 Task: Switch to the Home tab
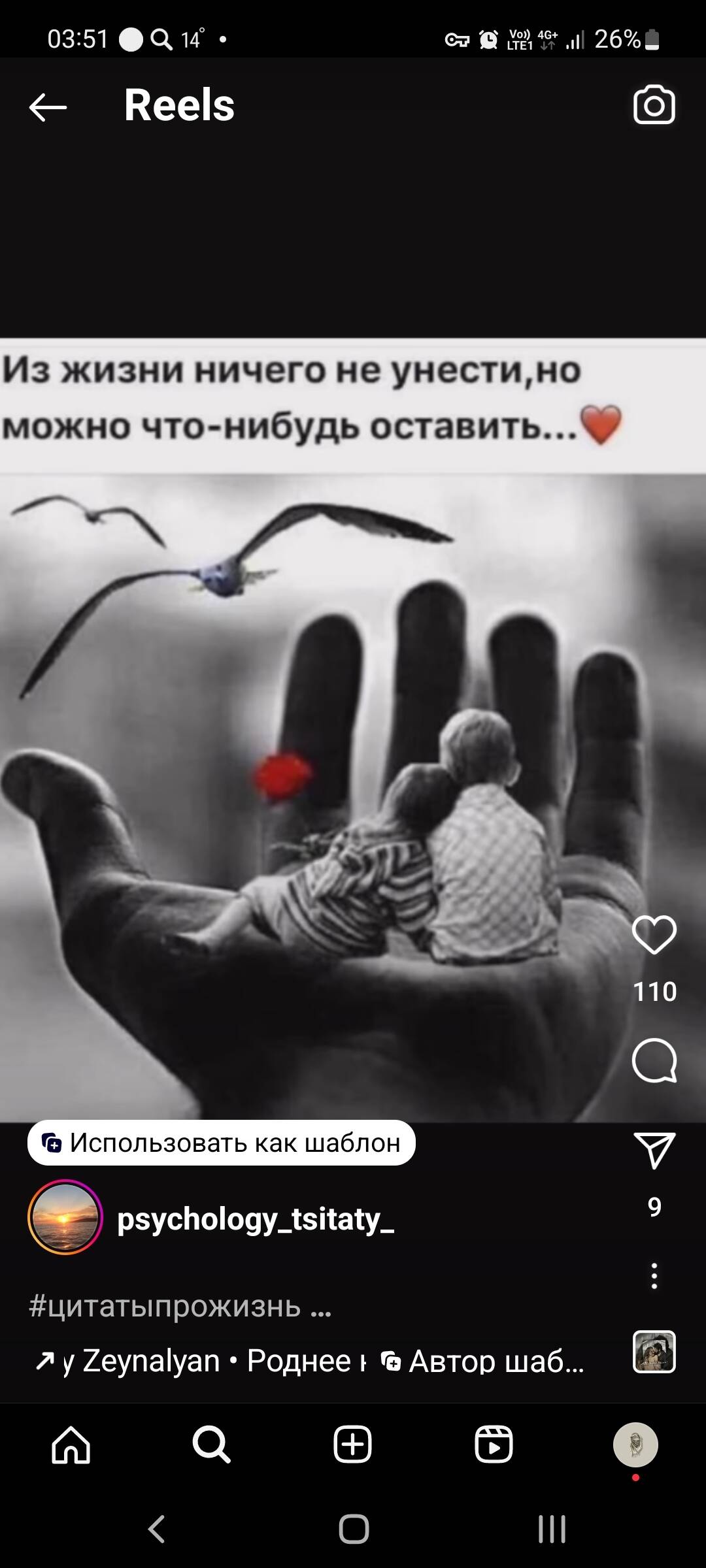pos(71,1444)
